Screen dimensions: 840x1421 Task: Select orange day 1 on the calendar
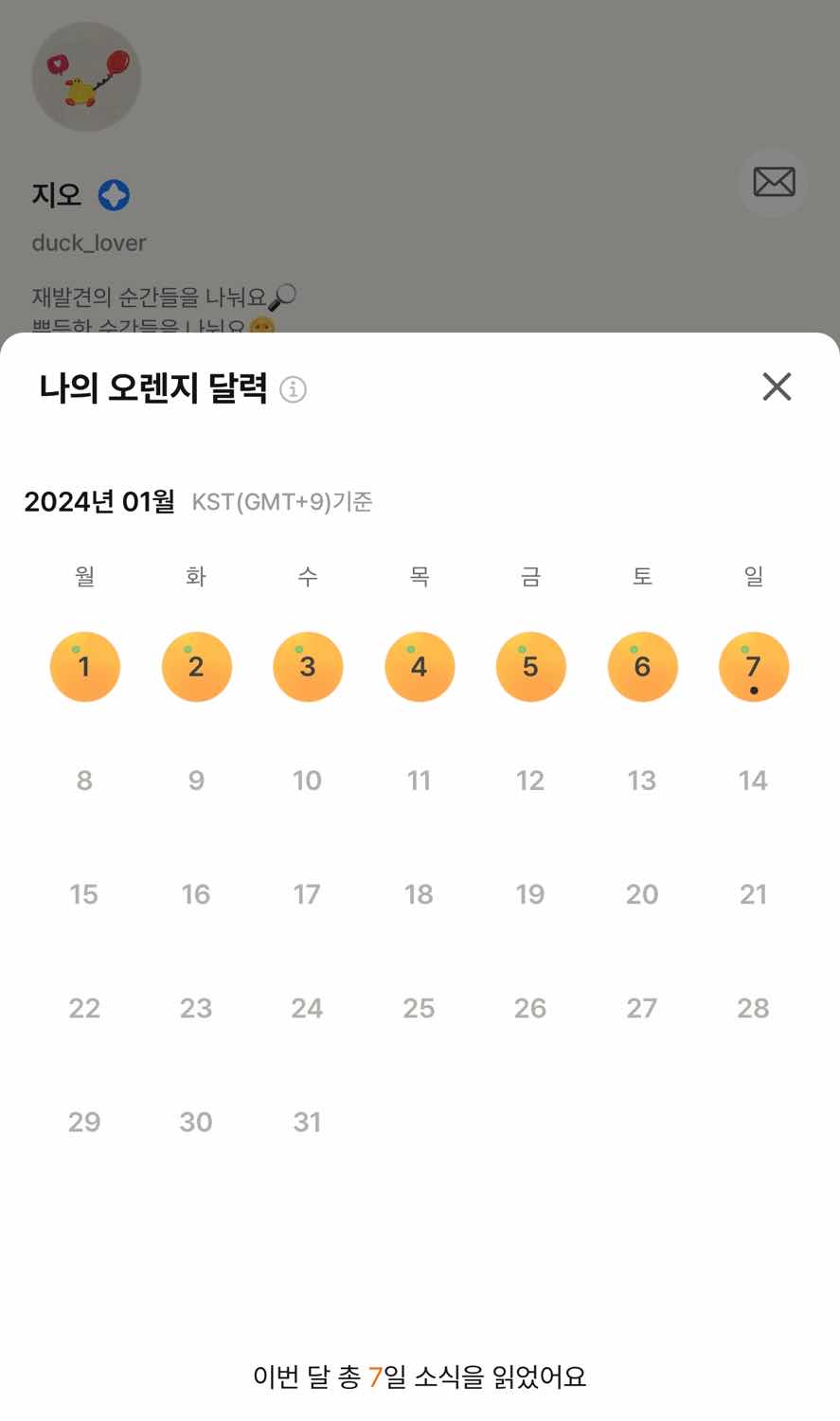tap(84, 667)
